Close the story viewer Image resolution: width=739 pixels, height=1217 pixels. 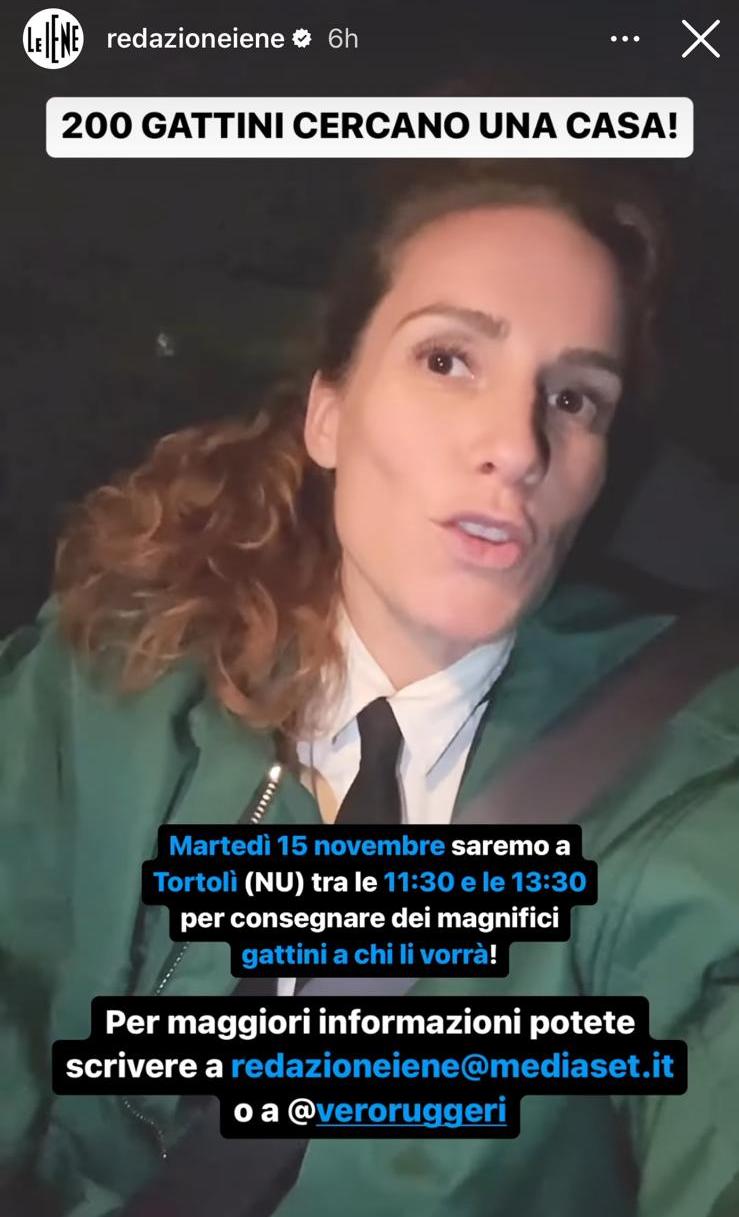click(700, 39)
